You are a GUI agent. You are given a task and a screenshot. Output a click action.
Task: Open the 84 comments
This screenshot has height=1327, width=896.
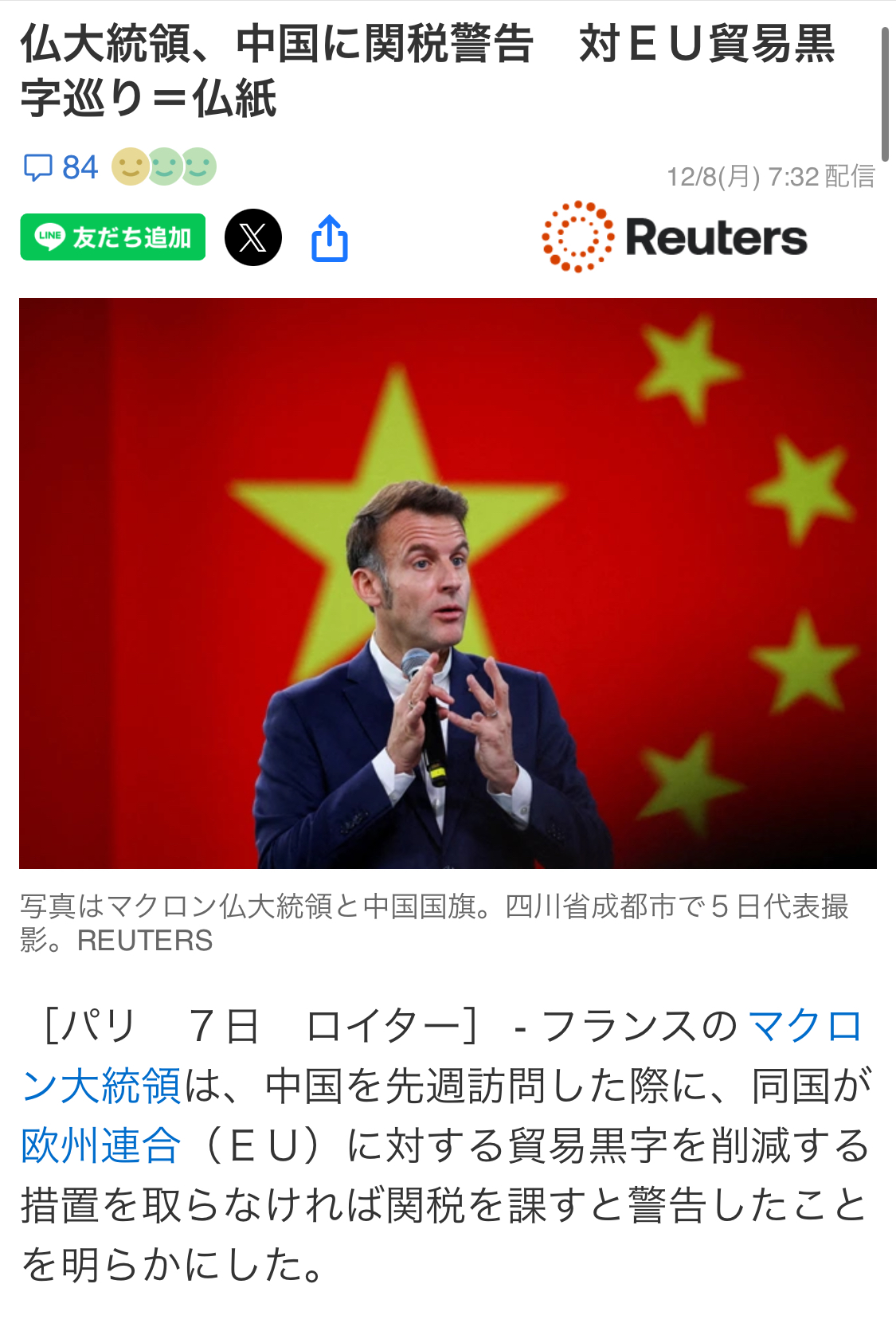tap(61, 168)
